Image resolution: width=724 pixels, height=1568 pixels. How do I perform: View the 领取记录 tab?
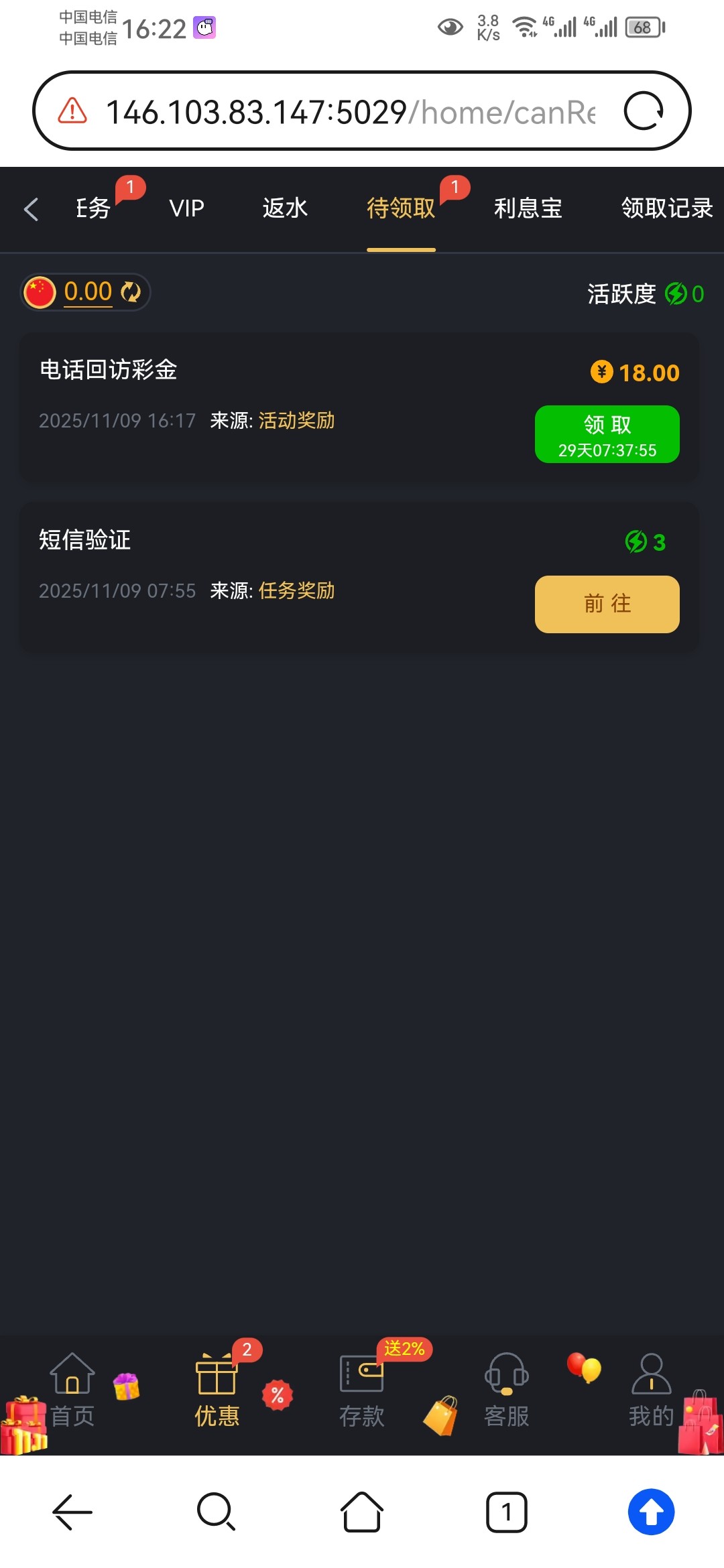pos(666,208)
